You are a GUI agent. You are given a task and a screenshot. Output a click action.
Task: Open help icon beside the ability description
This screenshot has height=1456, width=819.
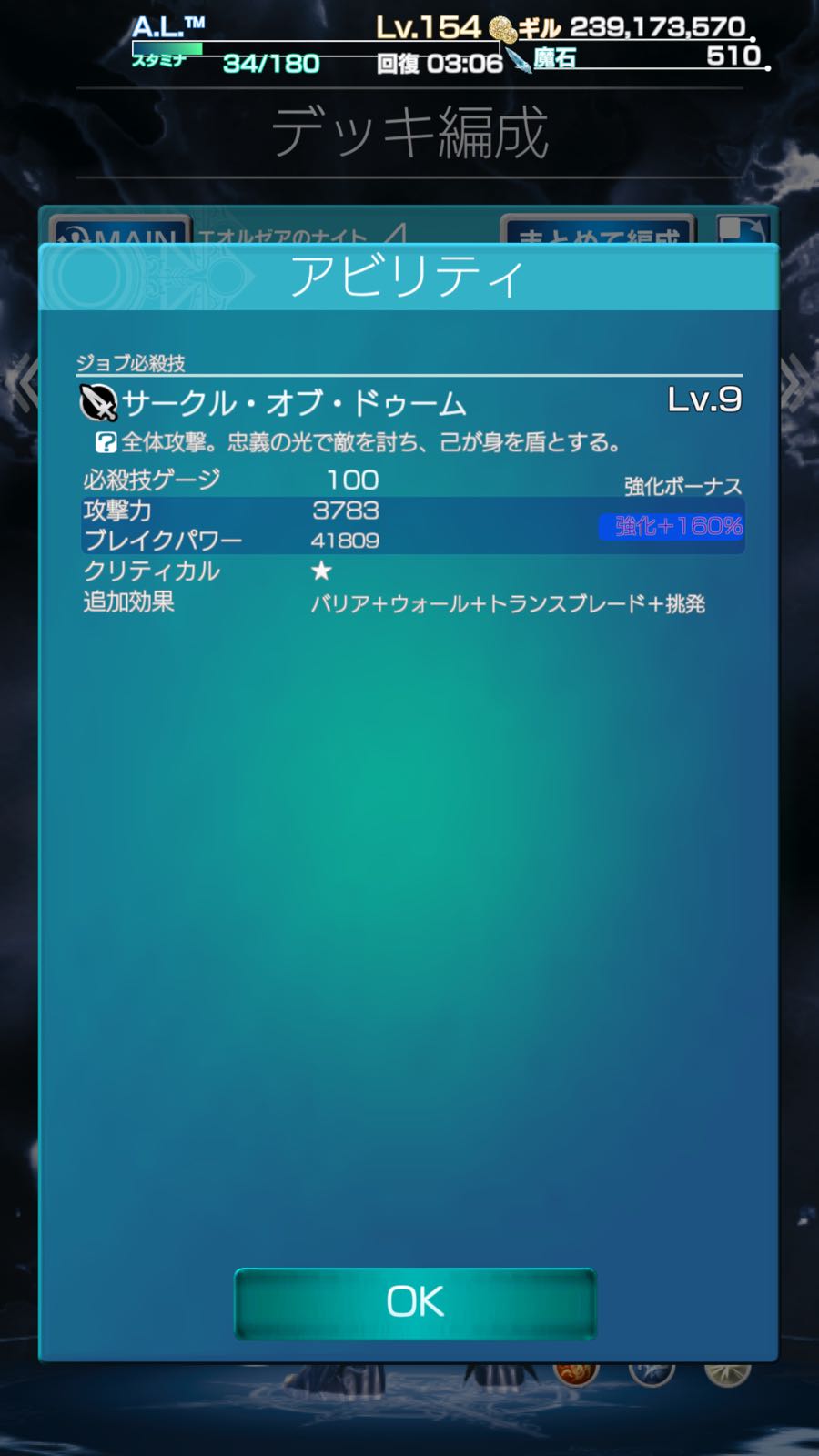106,442
